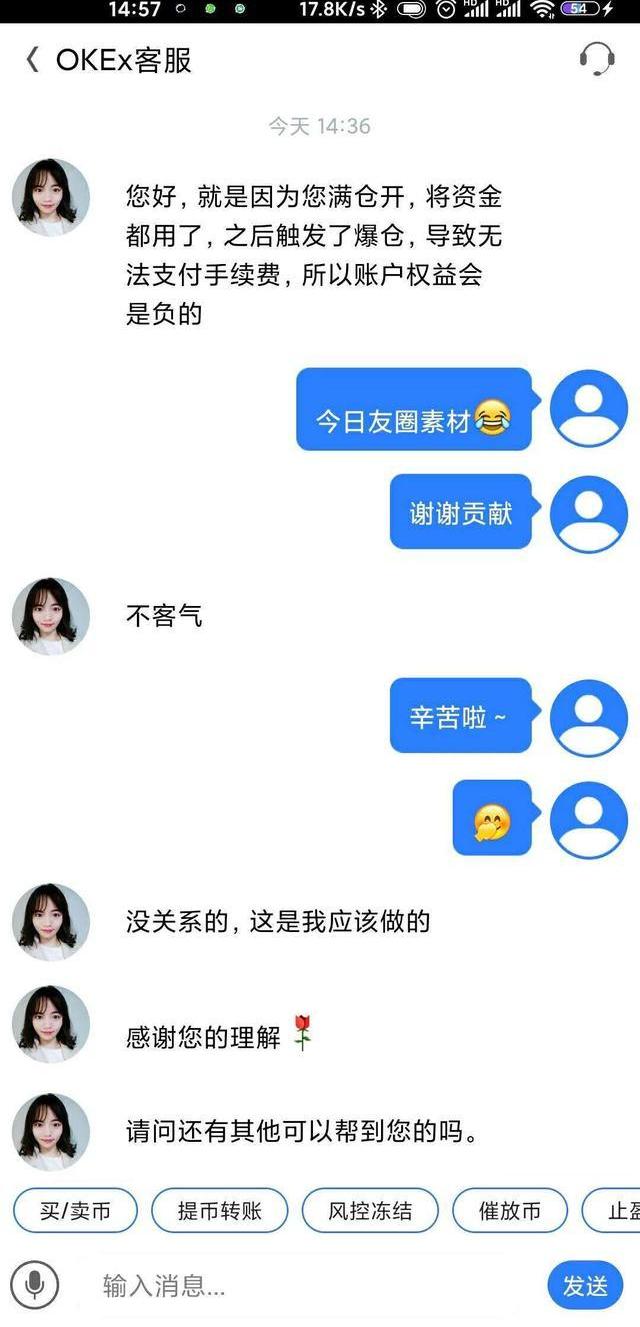Tap the 风控冻结 chip
This screenshot has width=640, height=1327.
370,1211
